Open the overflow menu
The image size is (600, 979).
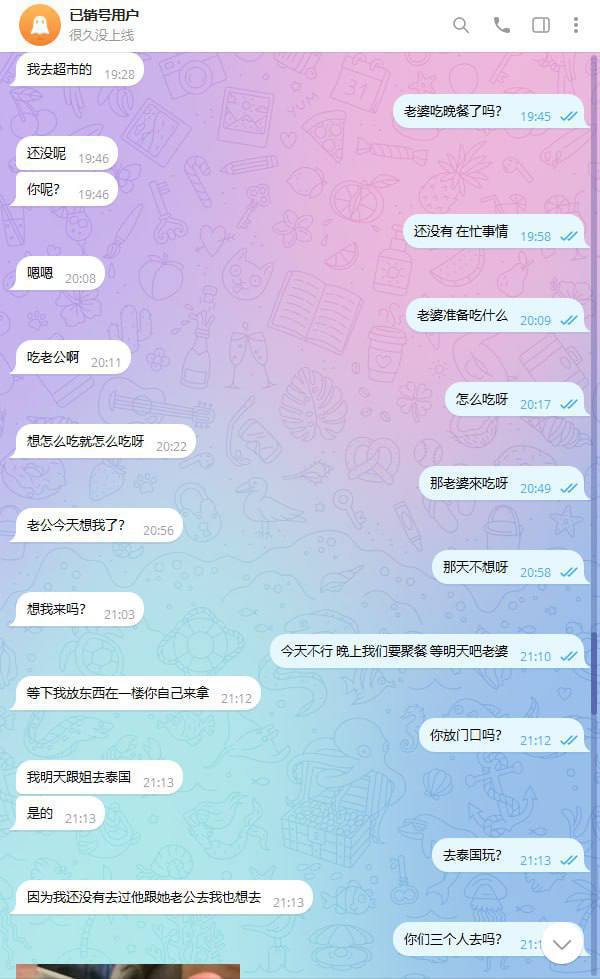point(576,25)
